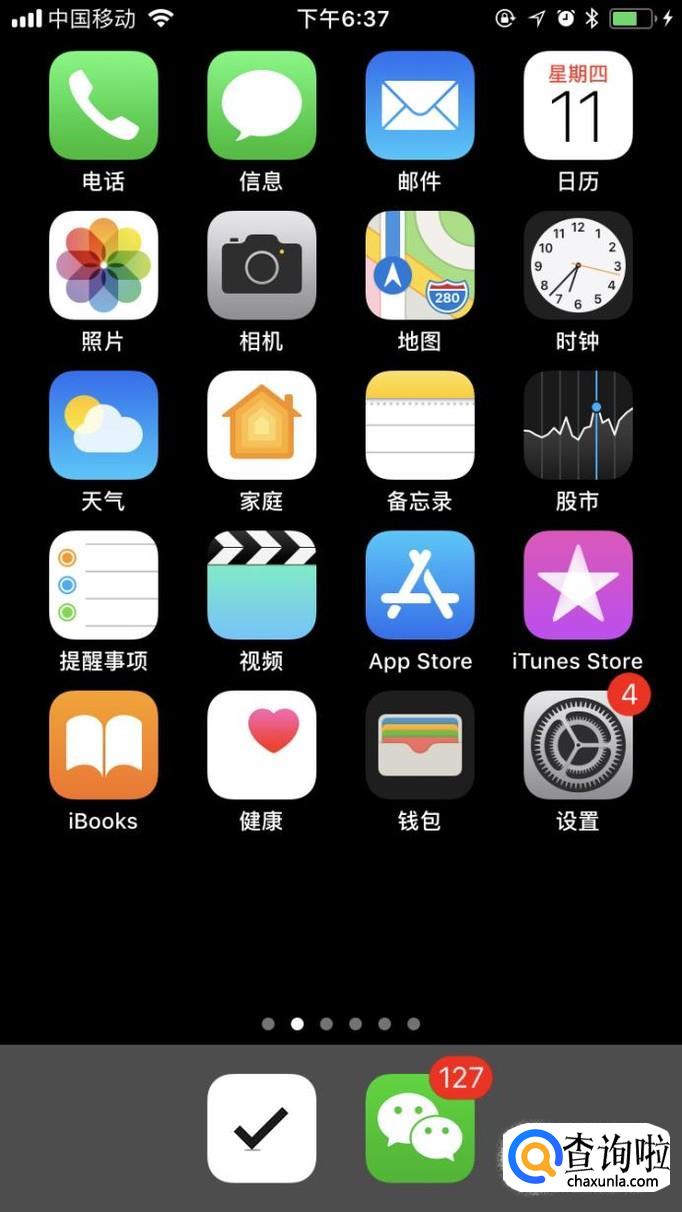Open the 电话 phone app
This screenshot has height=1212, width=682.
tap(103, 106)
